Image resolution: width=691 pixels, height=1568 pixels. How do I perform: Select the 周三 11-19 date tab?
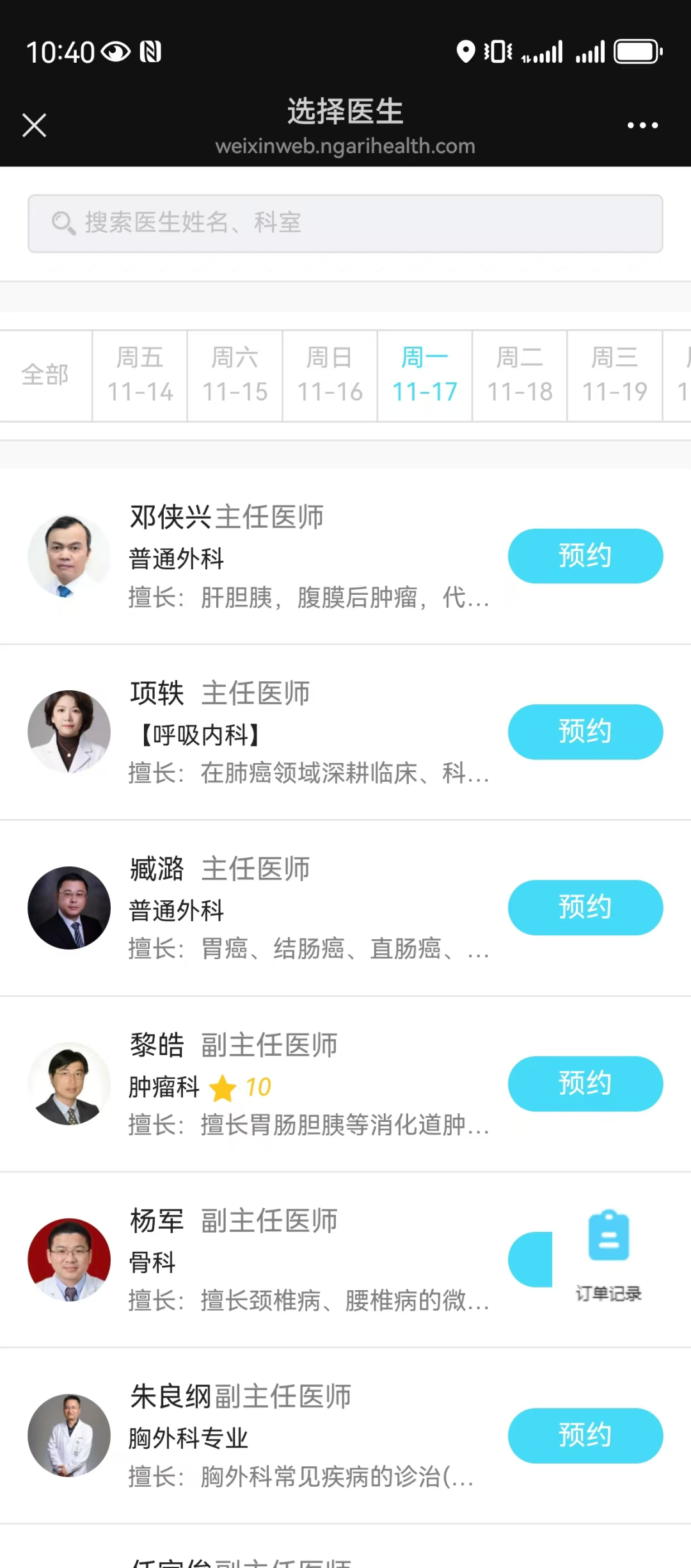pos(614,375)
